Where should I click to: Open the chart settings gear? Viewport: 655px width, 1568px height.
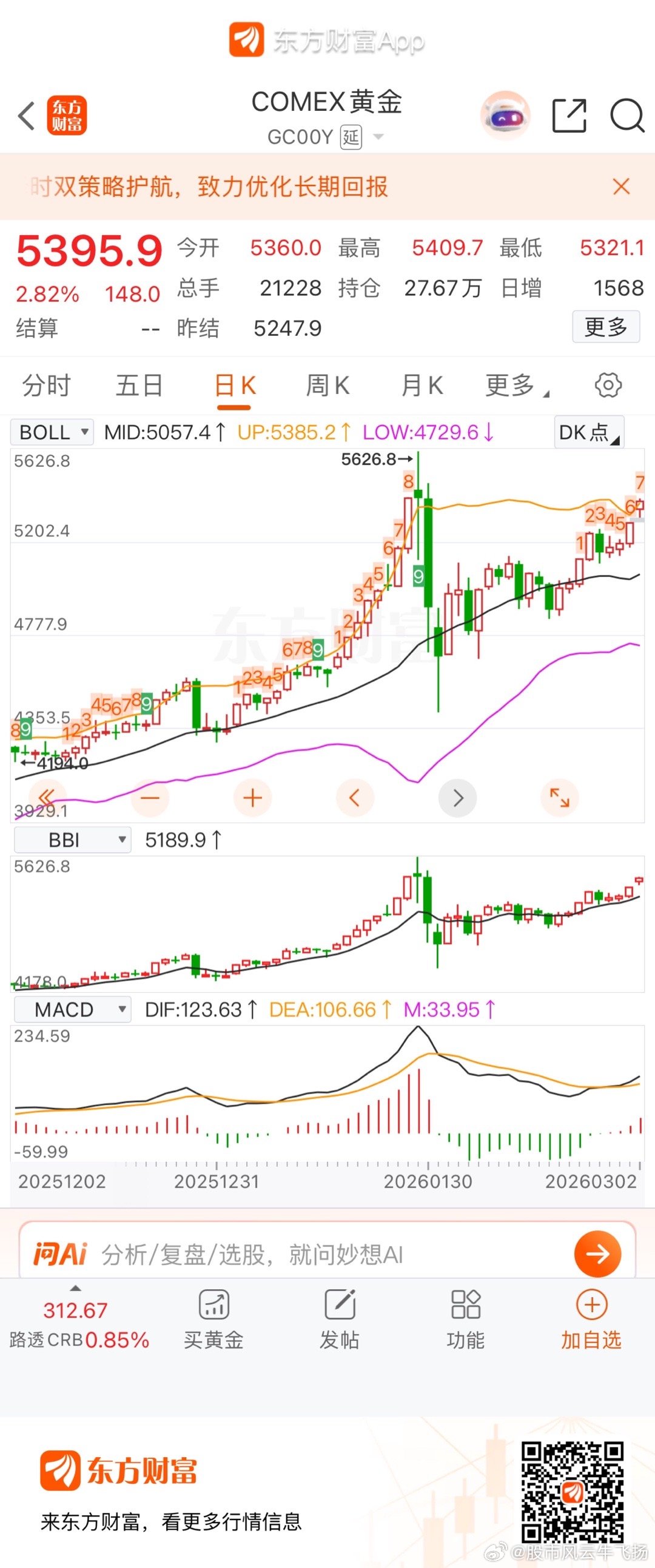point(608,385)
